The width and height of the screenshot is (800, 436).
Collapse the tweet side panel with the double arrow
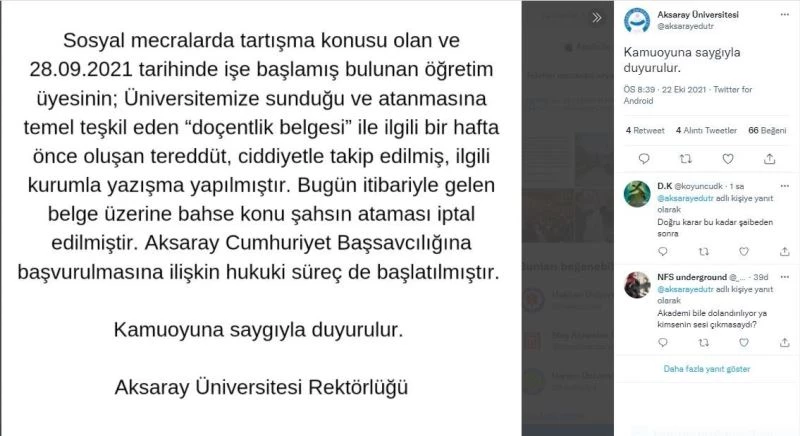pos(596,17)
